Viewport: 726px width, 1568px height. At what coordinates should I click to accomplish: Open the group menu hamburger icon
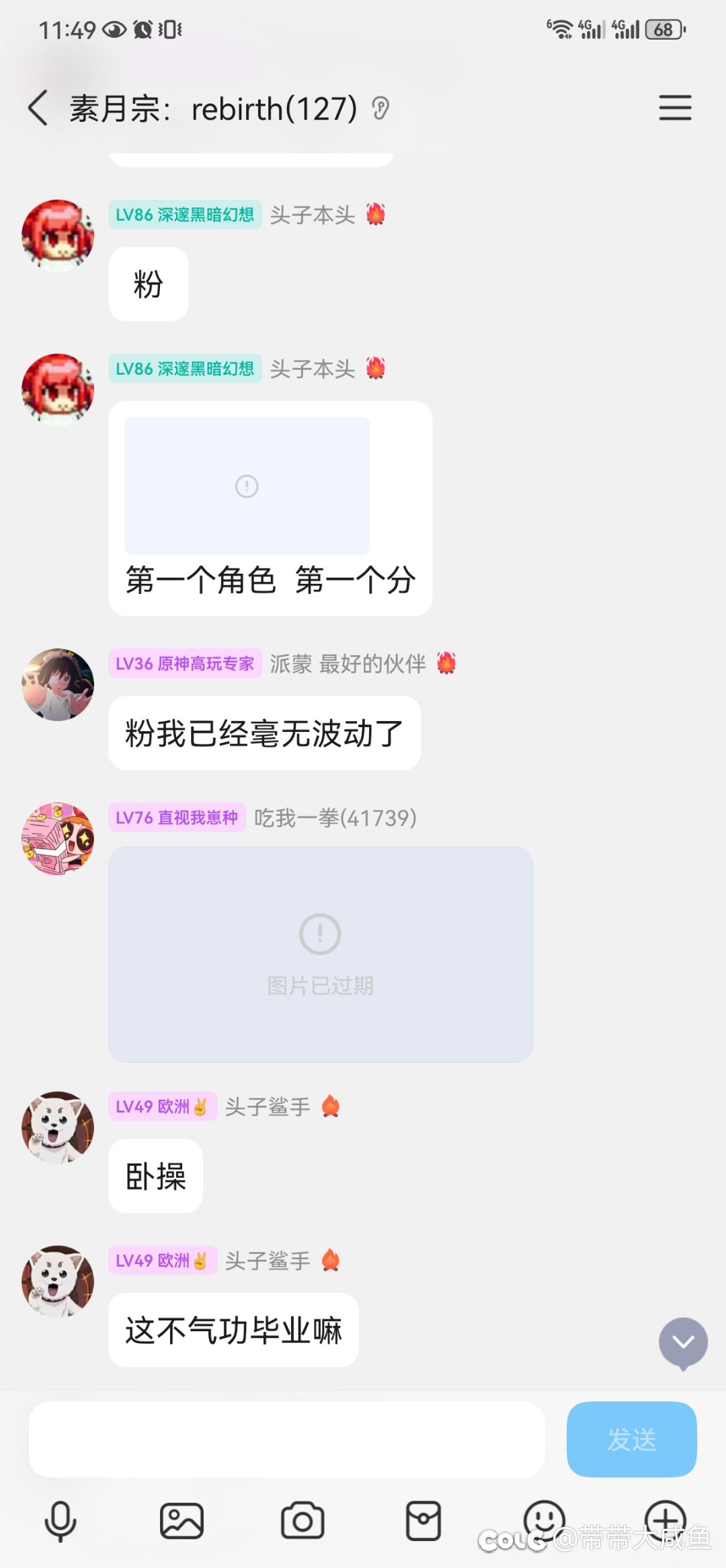pyautogui.click(x=675, y=108)
